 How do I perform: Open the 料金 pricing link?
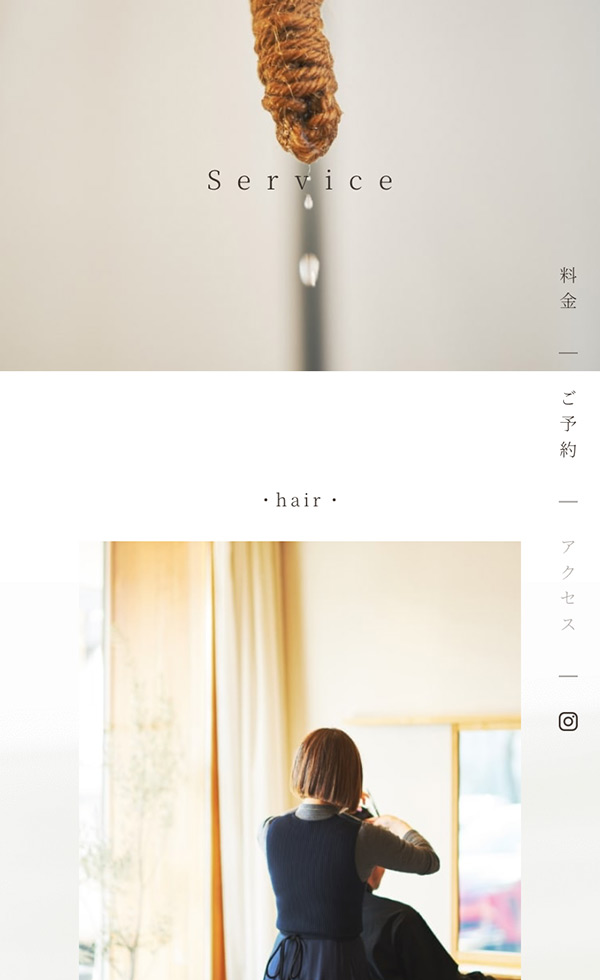(x=568, y=288)
